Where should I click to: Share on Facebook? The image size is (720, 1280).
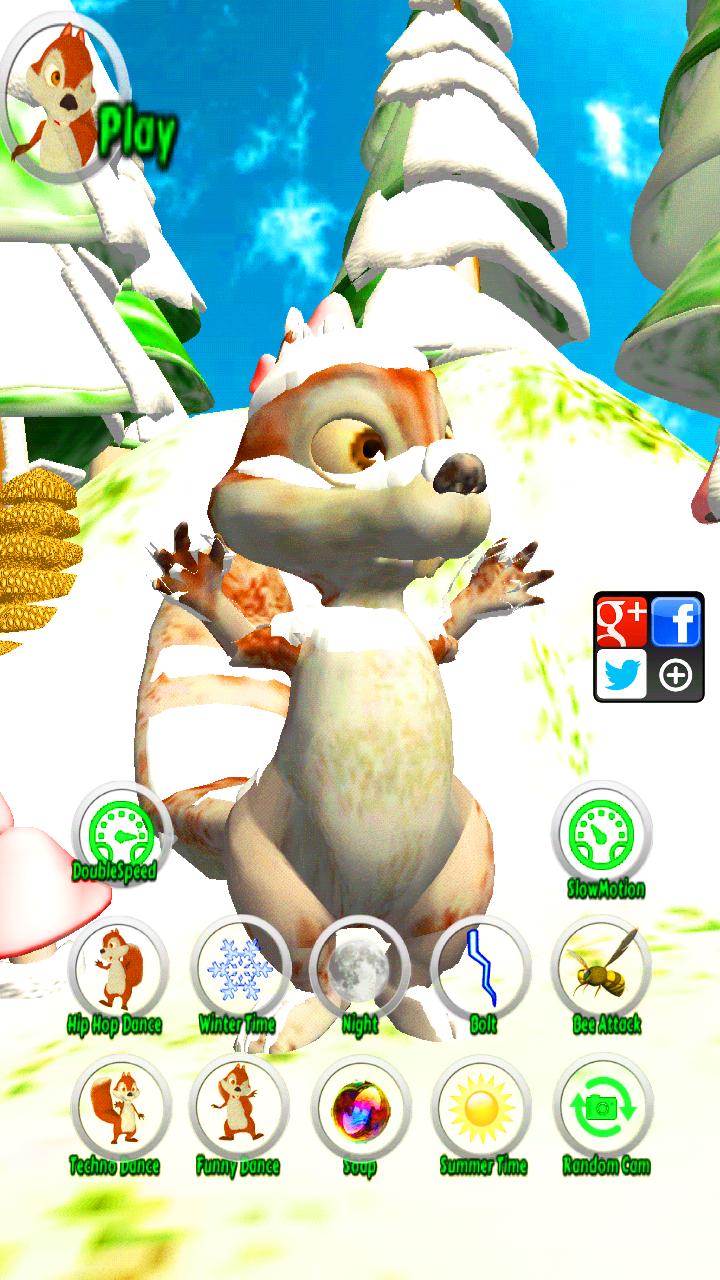click(x=676, y=621)
